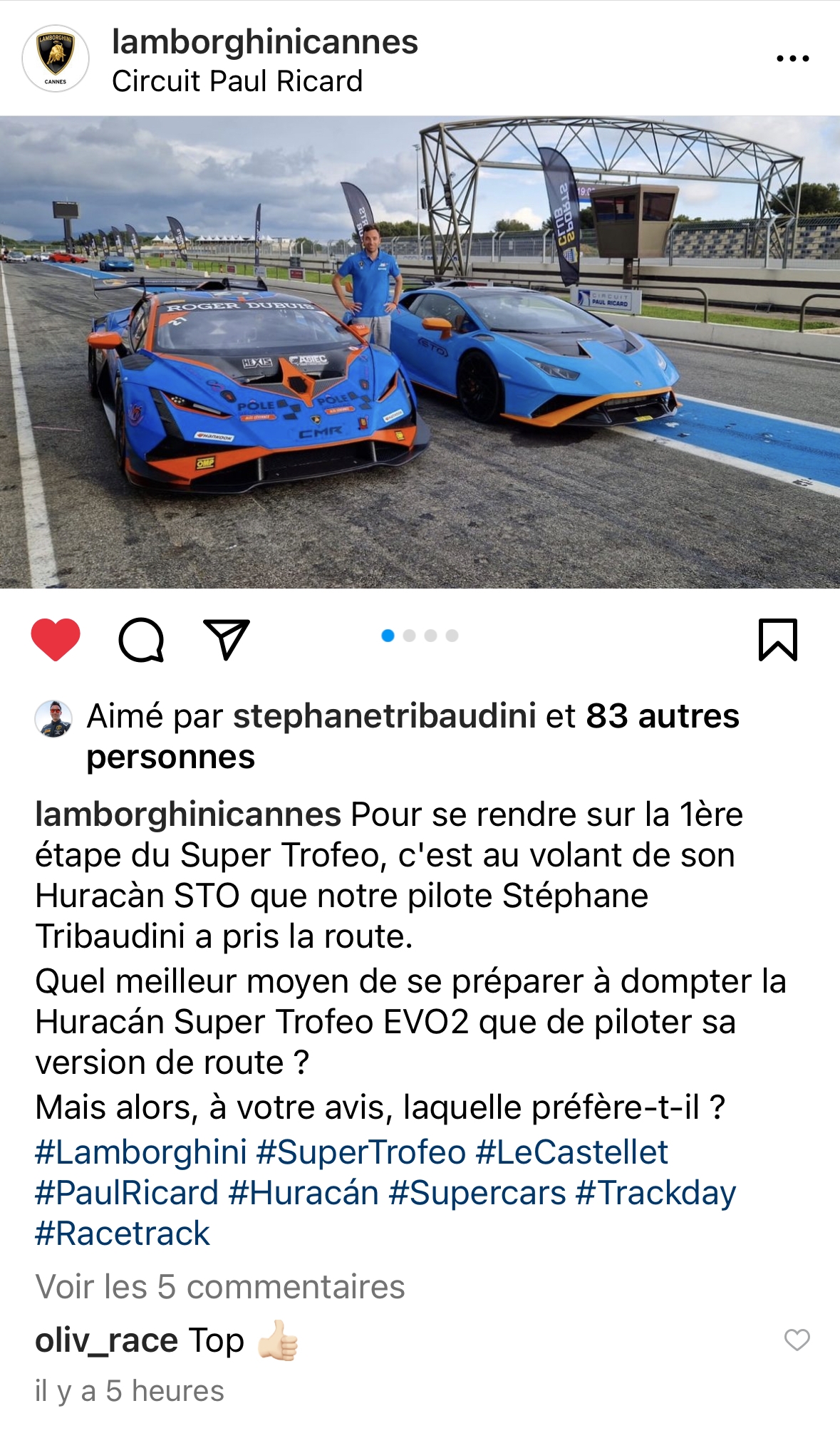Image resolution: width=840 pixels, height=1438 pixels.
Task: Open the comment bubble icon
Action: coord(141,639)
